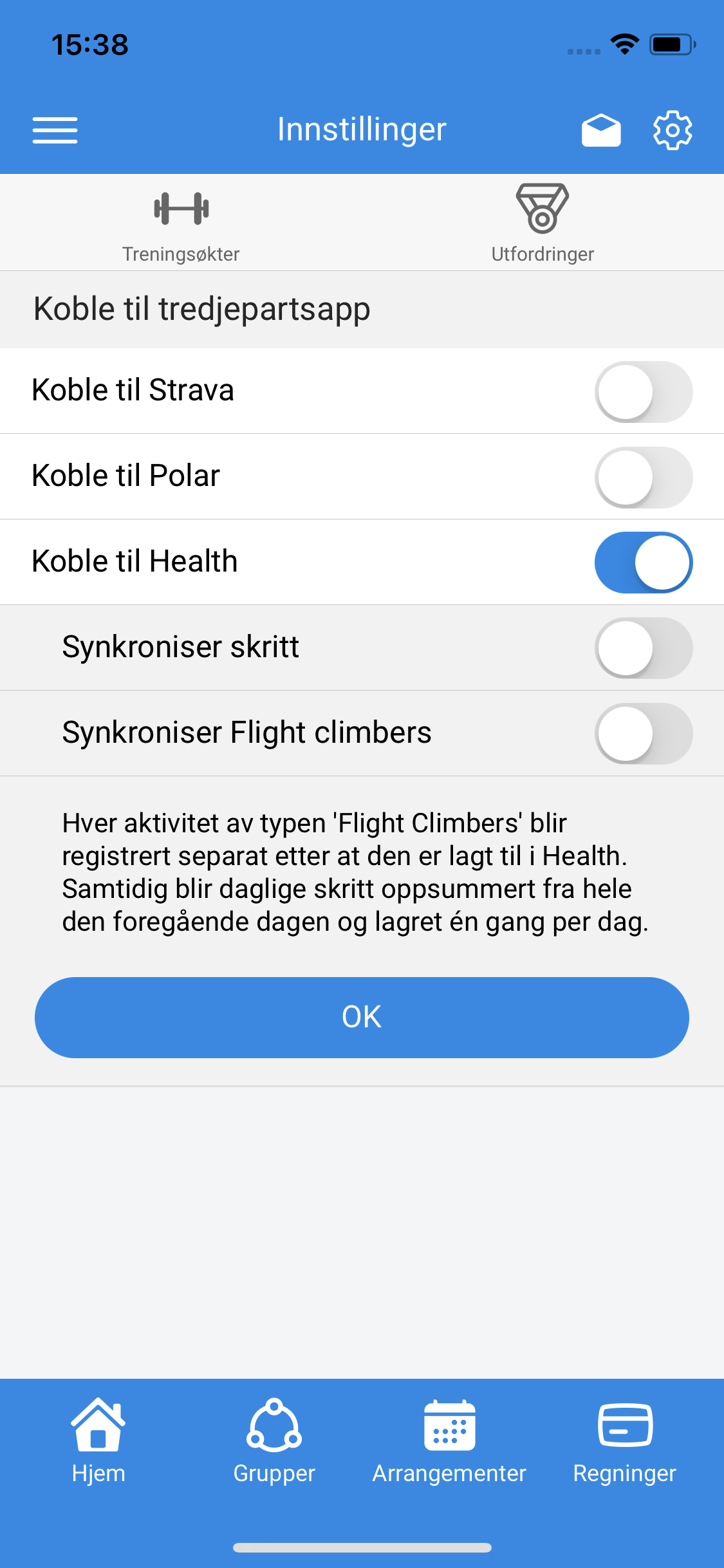This screenshot has height=1568, width=724.
Task: Enable Koble til Strava
Action: coord(644,391)
